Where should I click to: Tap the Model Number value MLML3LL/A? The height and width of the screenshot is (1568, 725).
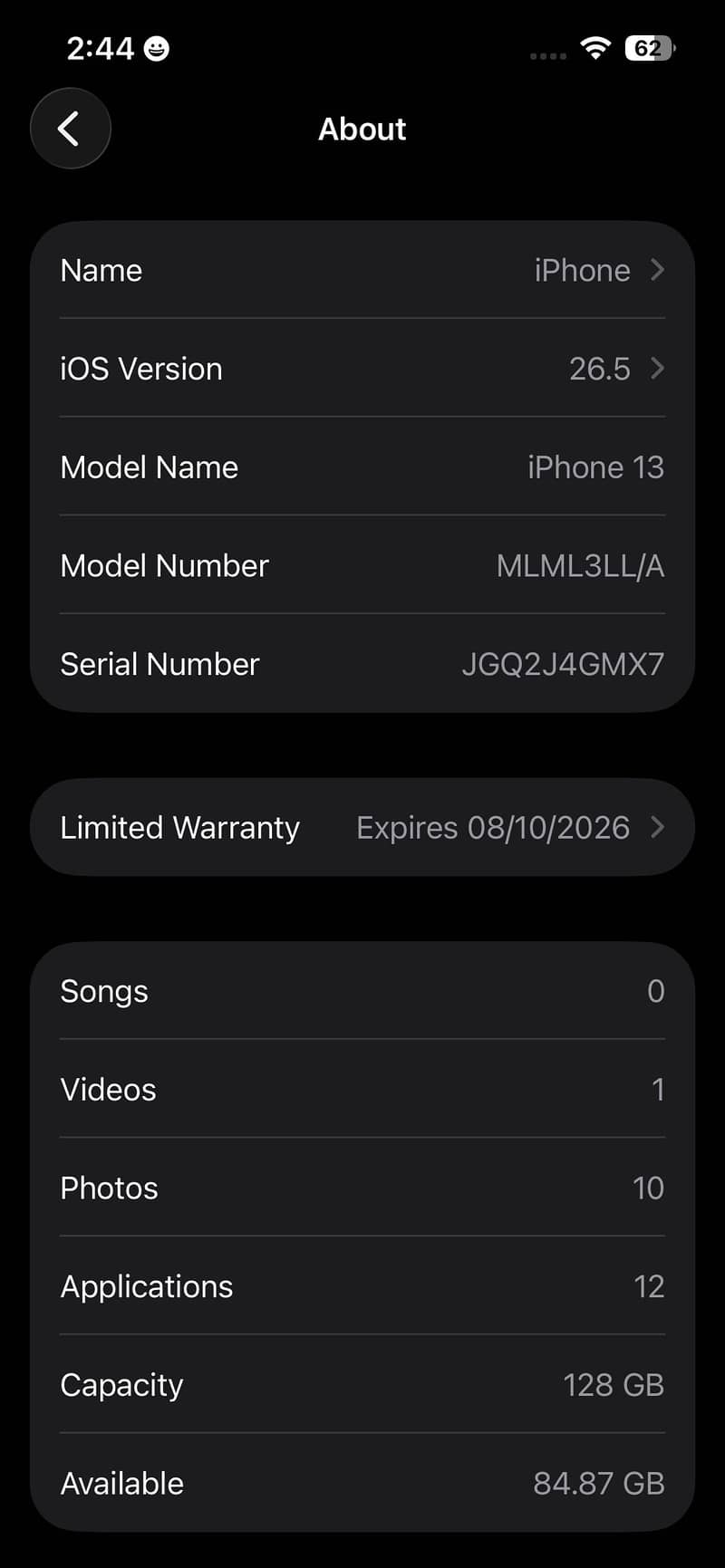tap(580, 566)
